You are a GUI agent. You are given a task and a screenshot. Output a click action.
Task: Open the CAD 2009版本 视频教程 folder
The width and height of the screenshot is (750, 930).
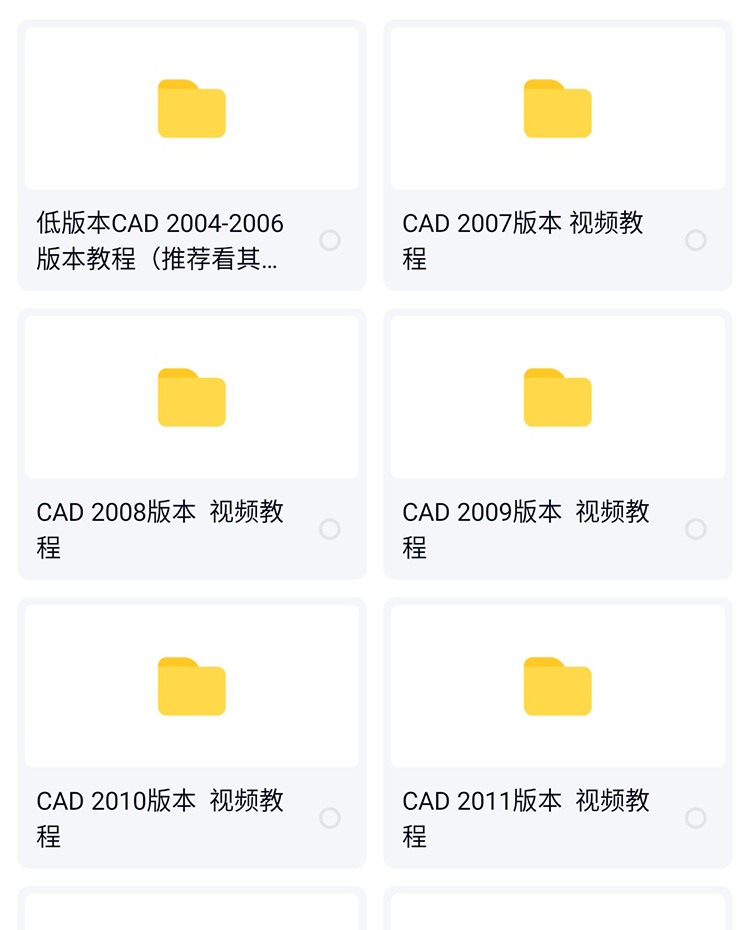tap(557, 397)
